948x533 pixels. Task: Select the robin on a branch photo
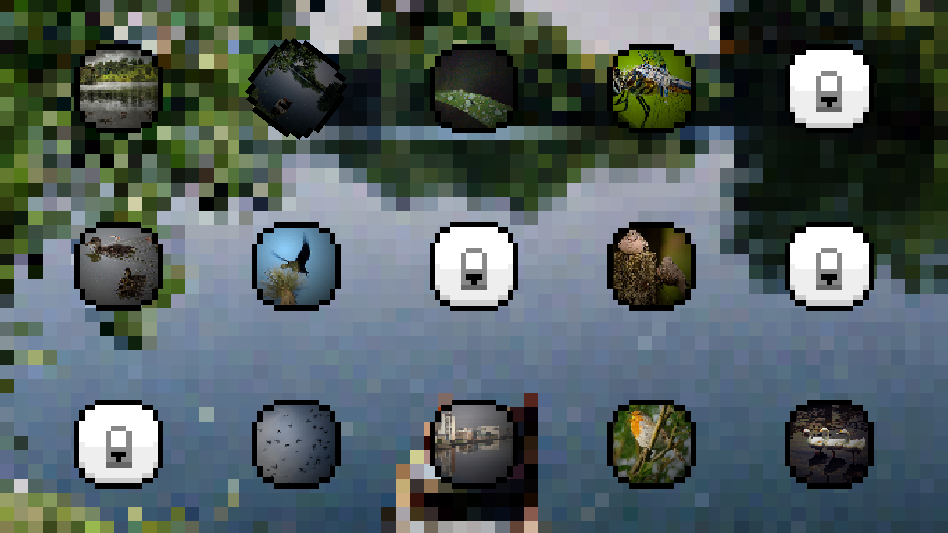[652, 444]
